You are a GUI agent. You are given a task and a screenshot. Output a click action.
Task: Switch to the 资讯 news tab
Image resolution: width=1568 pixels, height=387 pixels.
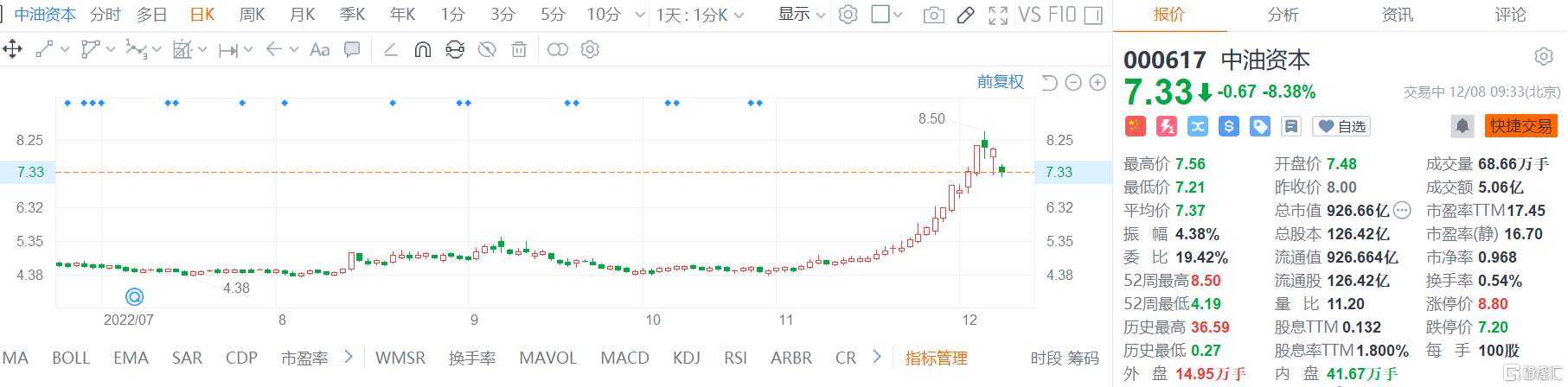tap(1397, 15)
